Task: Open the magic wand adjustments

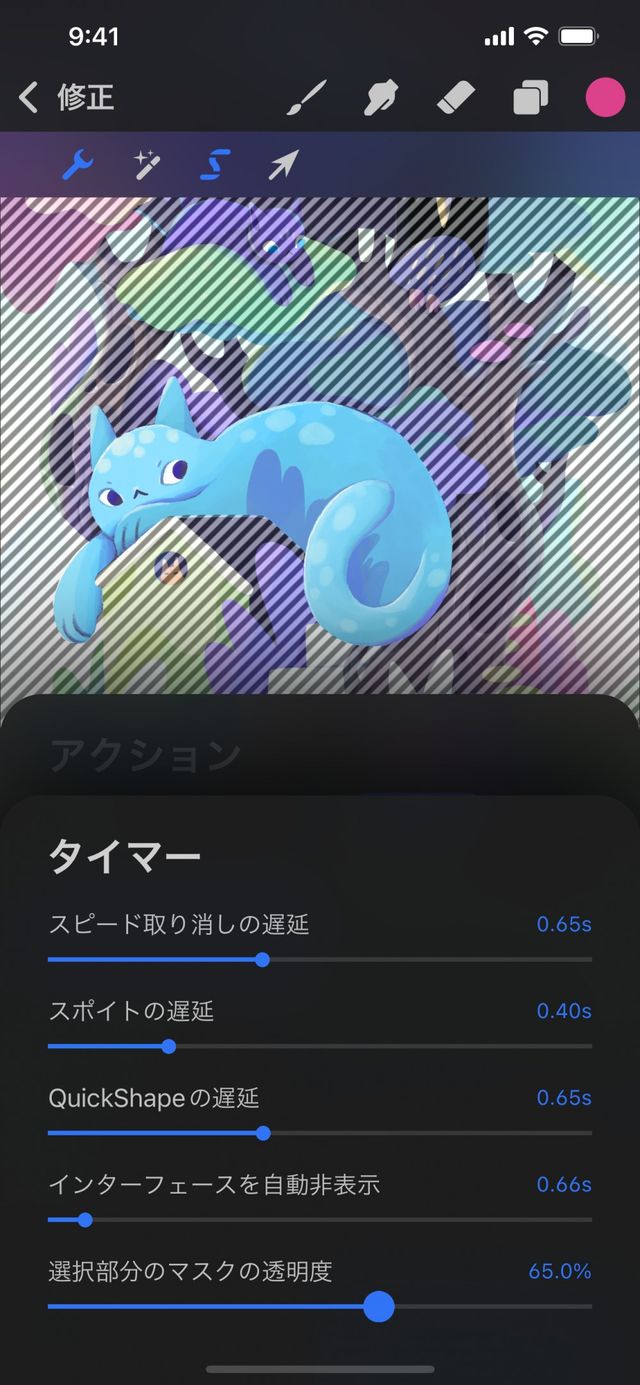Action: coord(147,165)
